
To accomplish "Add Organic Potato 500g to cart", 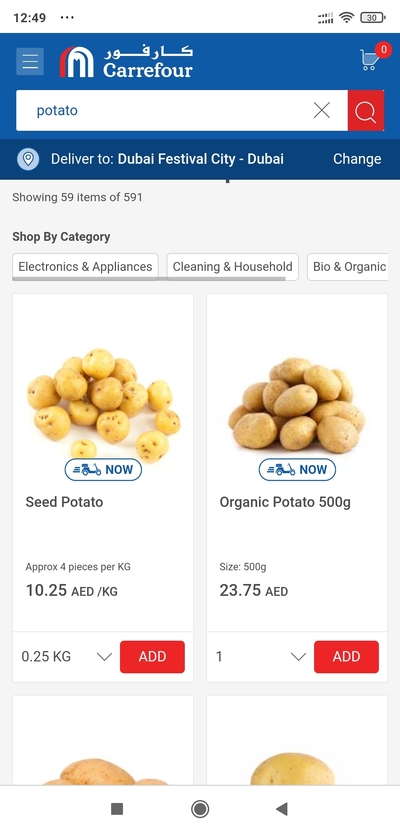I will (346, 657).
